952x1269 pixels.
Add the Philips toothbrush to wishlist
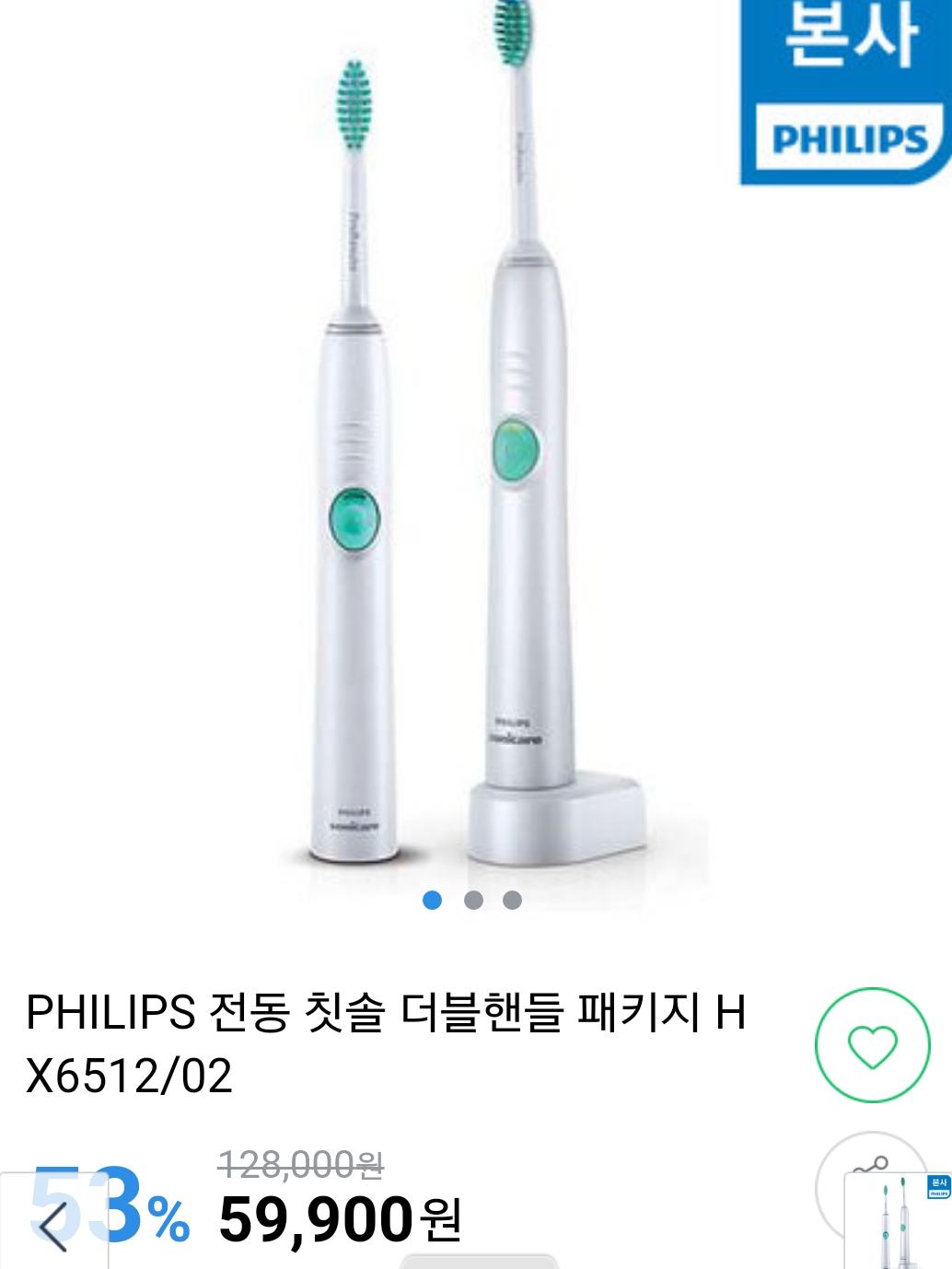871,1045
